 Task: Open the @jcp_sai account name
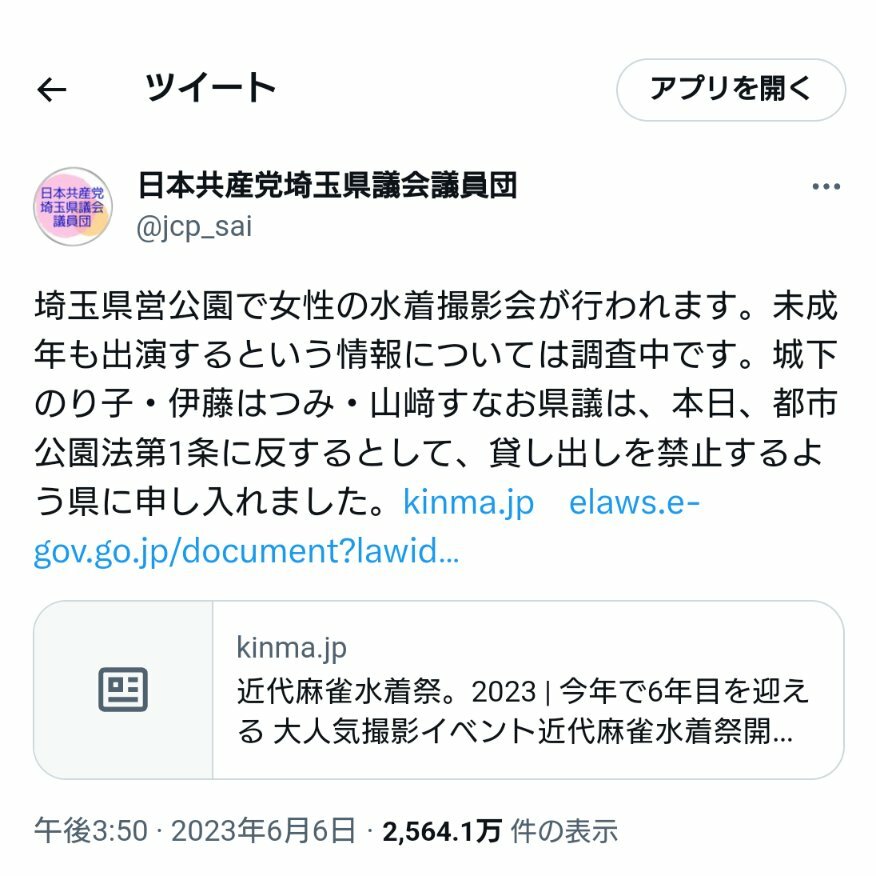tap(194, 227)
